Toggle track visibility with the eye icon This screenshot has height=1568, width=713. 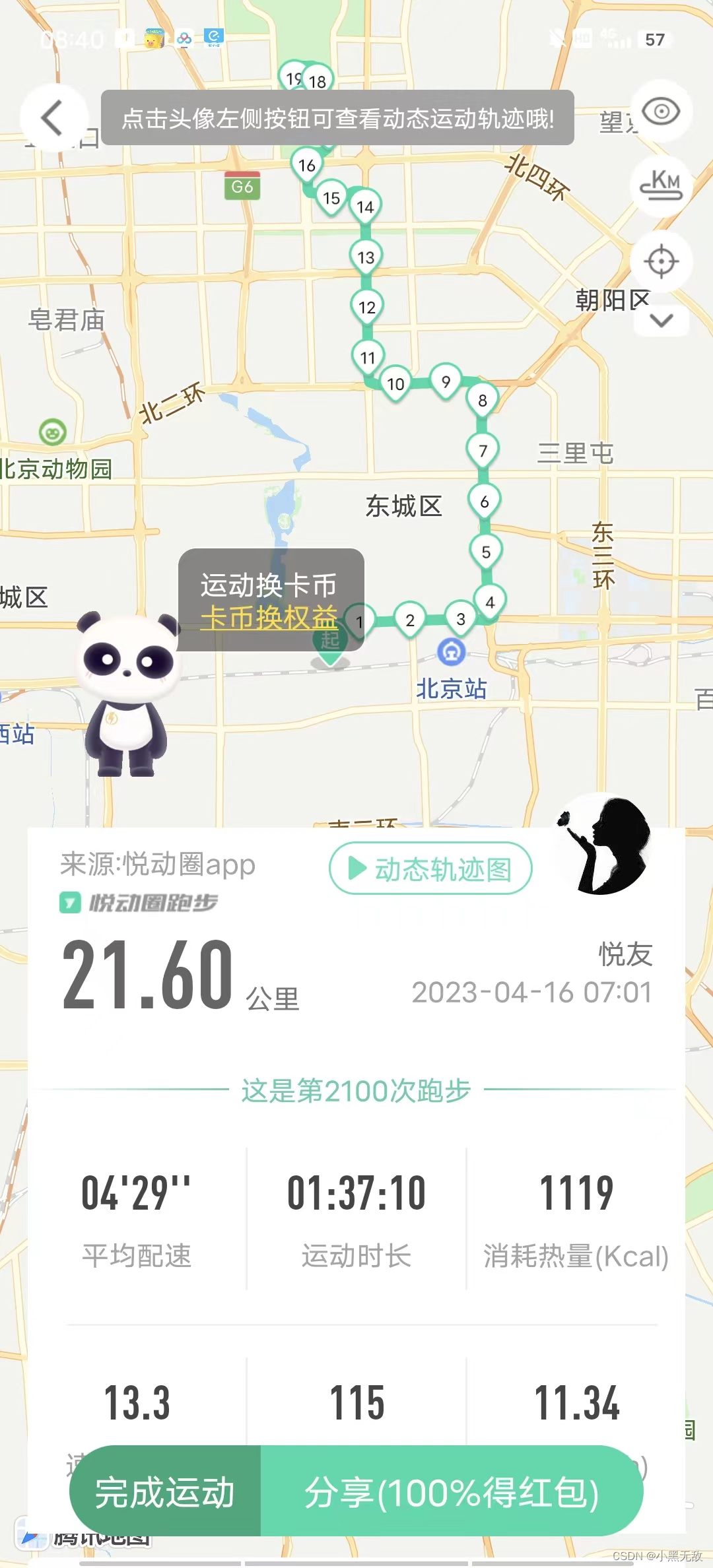(x=661, y=111)
